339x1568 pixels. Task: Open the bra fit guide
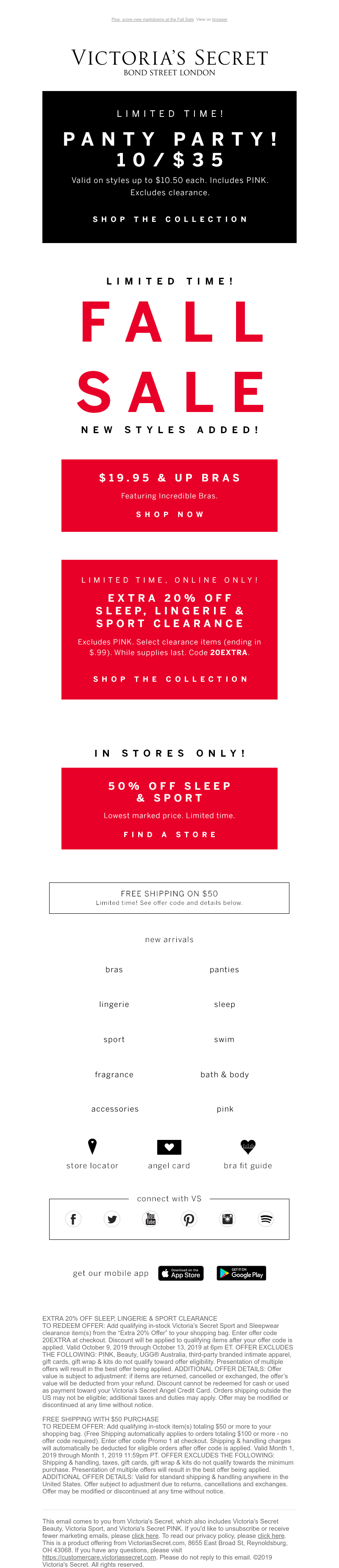(248, 1166)
